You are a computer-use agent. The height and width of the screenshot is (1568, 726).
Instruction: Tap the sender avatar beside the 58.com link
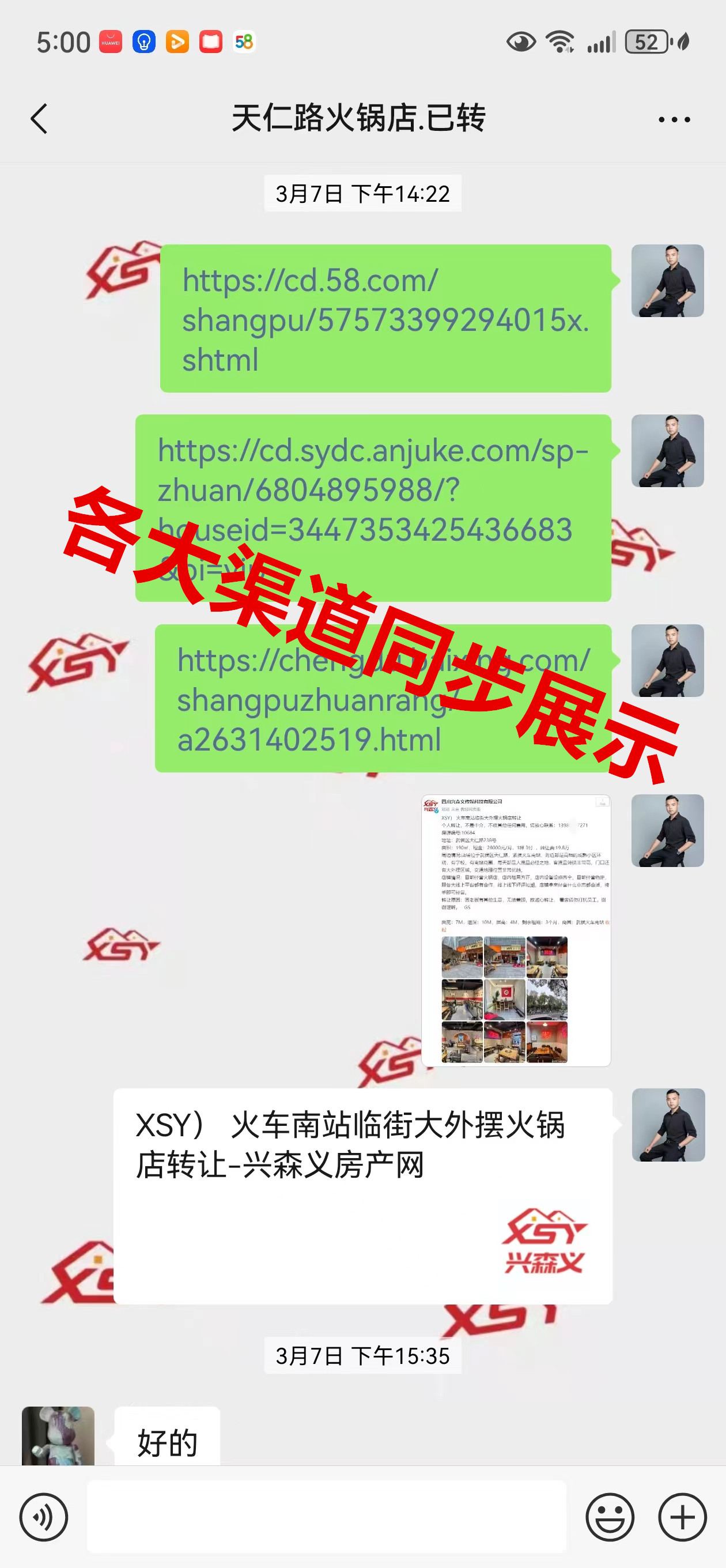point(667,281)
